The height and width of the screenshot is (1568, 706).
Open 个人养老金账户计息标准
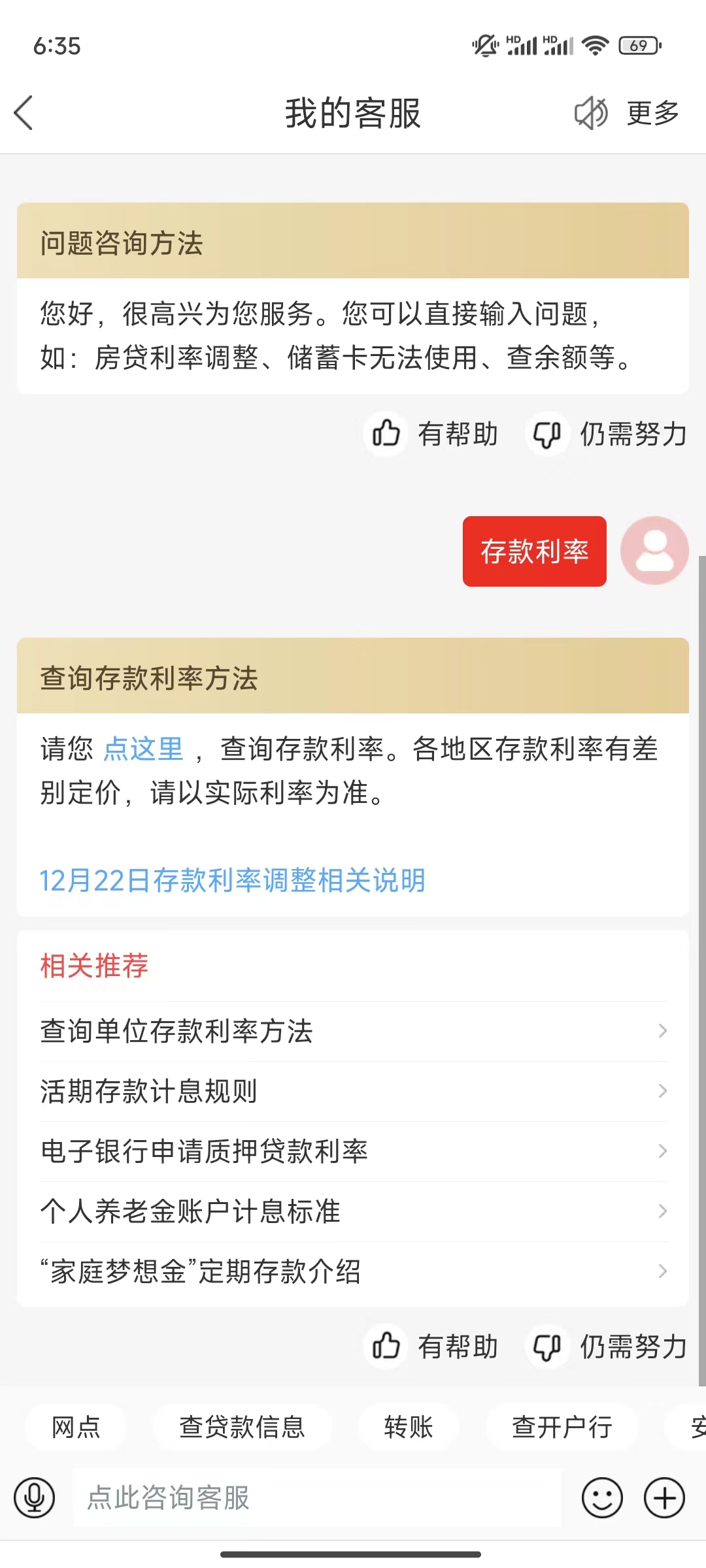353,1211
